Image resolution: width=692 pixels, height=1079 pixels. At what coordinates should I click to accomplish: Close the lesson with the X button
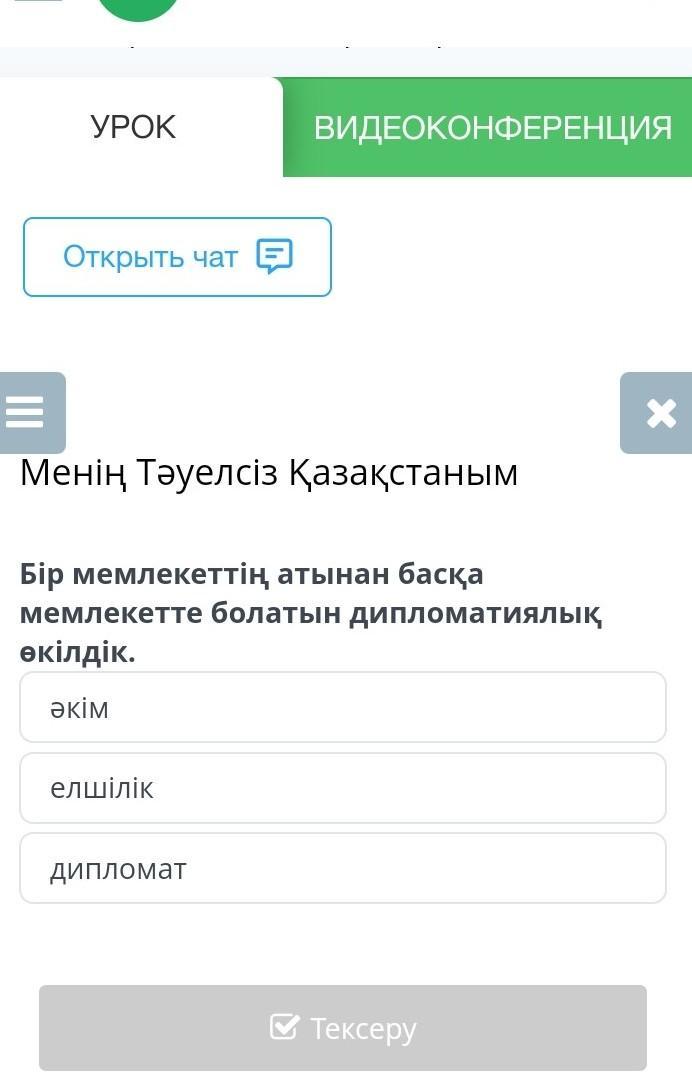(x=660, y=412)
